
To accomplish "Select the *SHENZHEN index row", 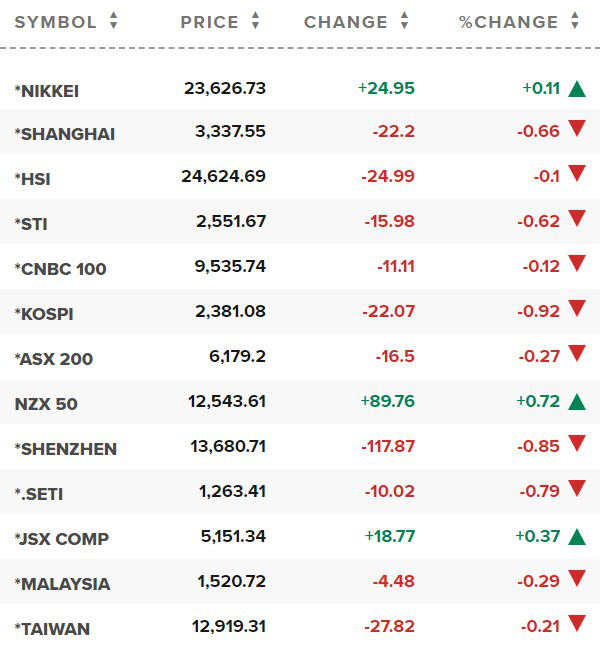I will (65, 449).
